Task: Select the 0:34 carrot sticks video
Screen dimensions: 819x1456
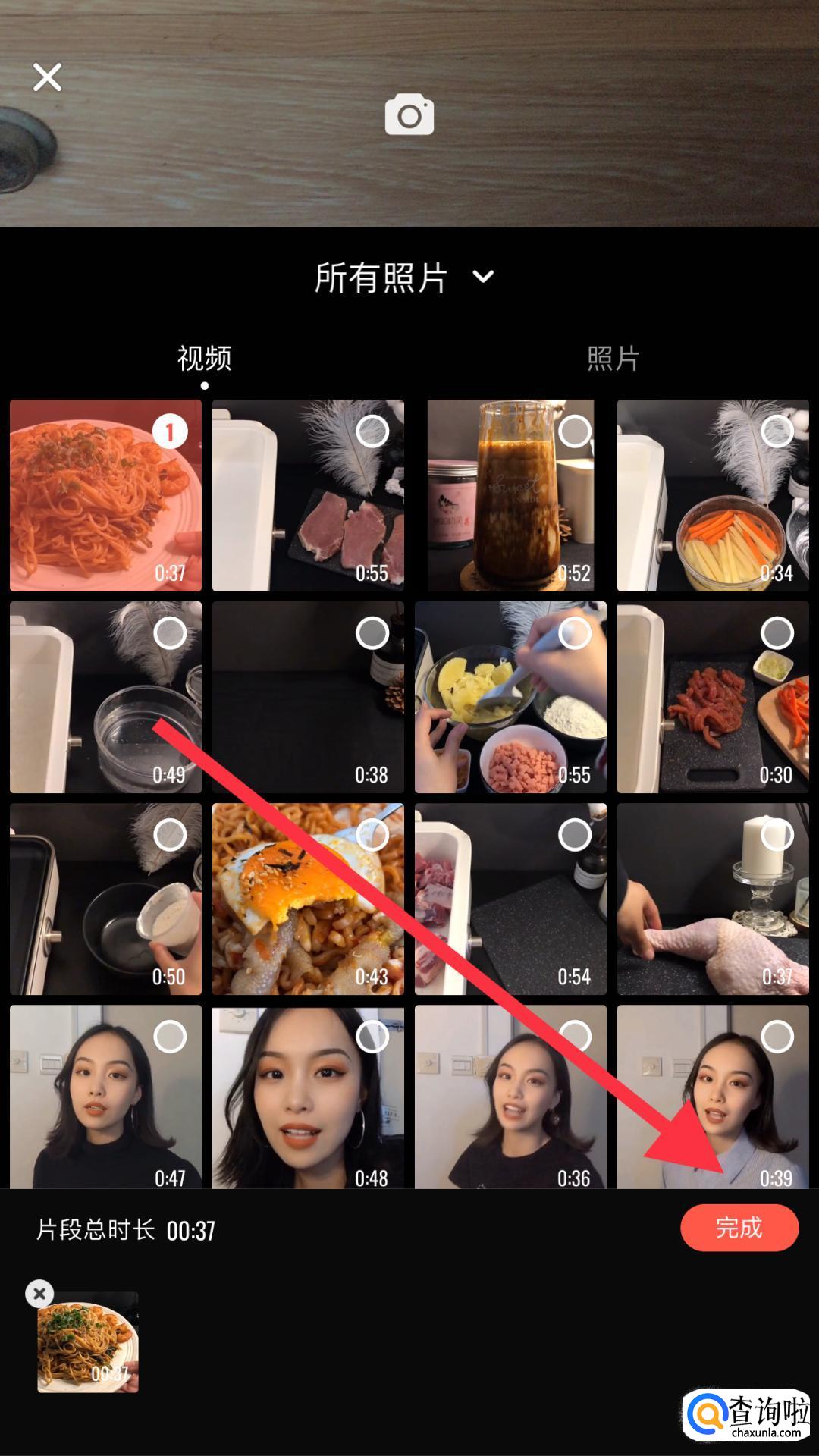Action: [713, 496]
